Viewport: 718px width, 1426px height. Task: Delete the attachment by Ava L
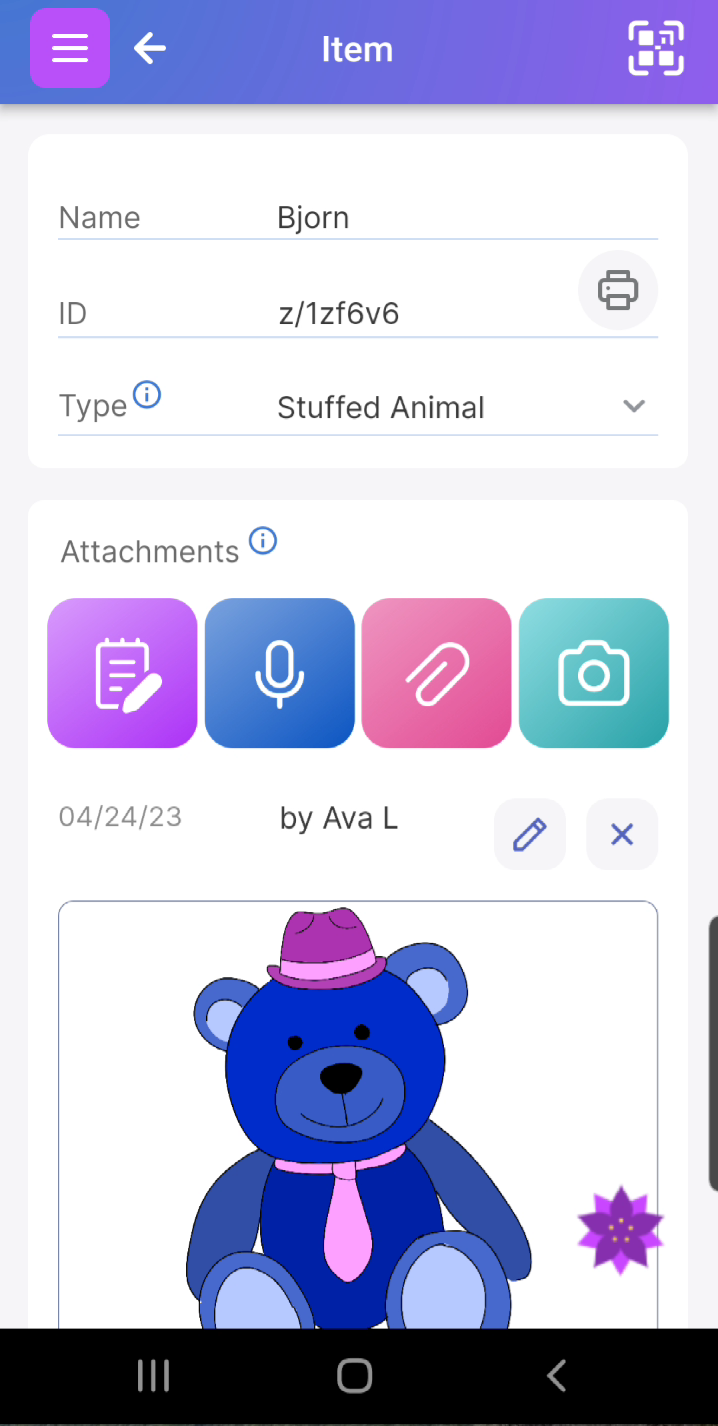[622, 834]
